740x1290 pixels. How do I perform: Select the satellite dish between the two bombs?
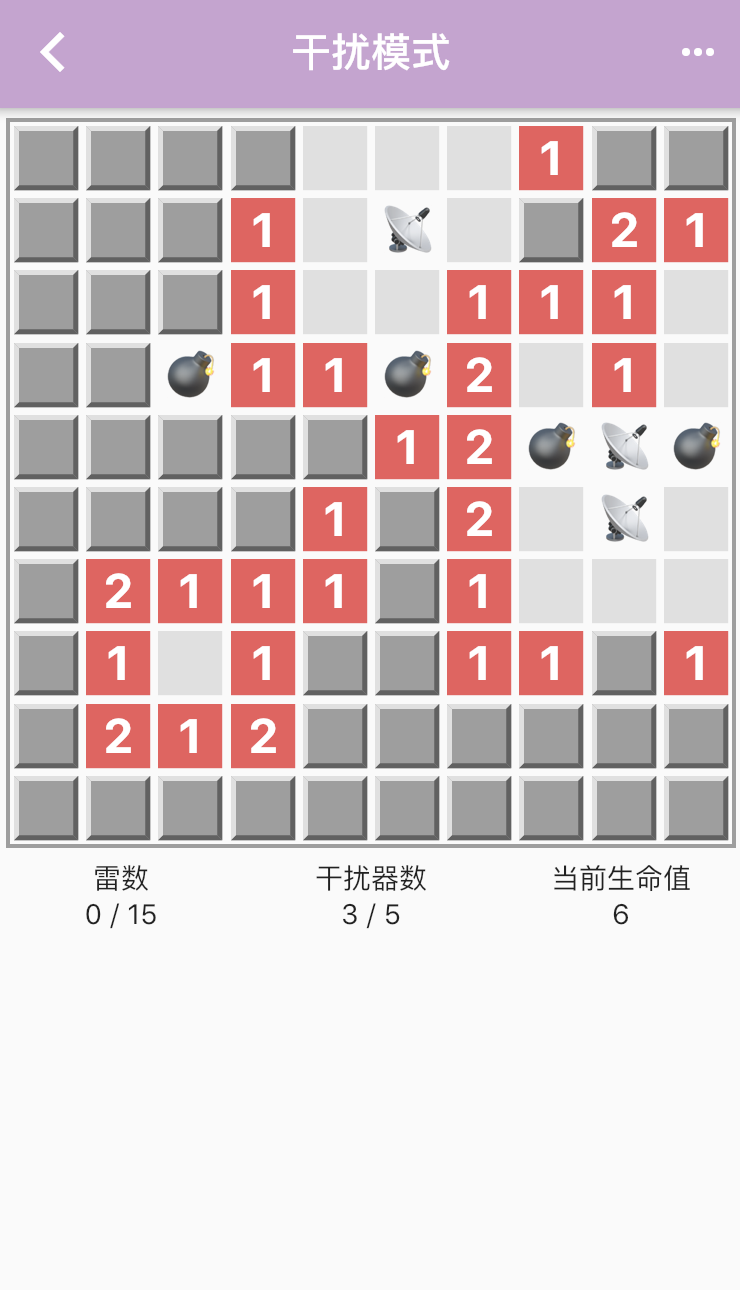(x=622, y=447)
